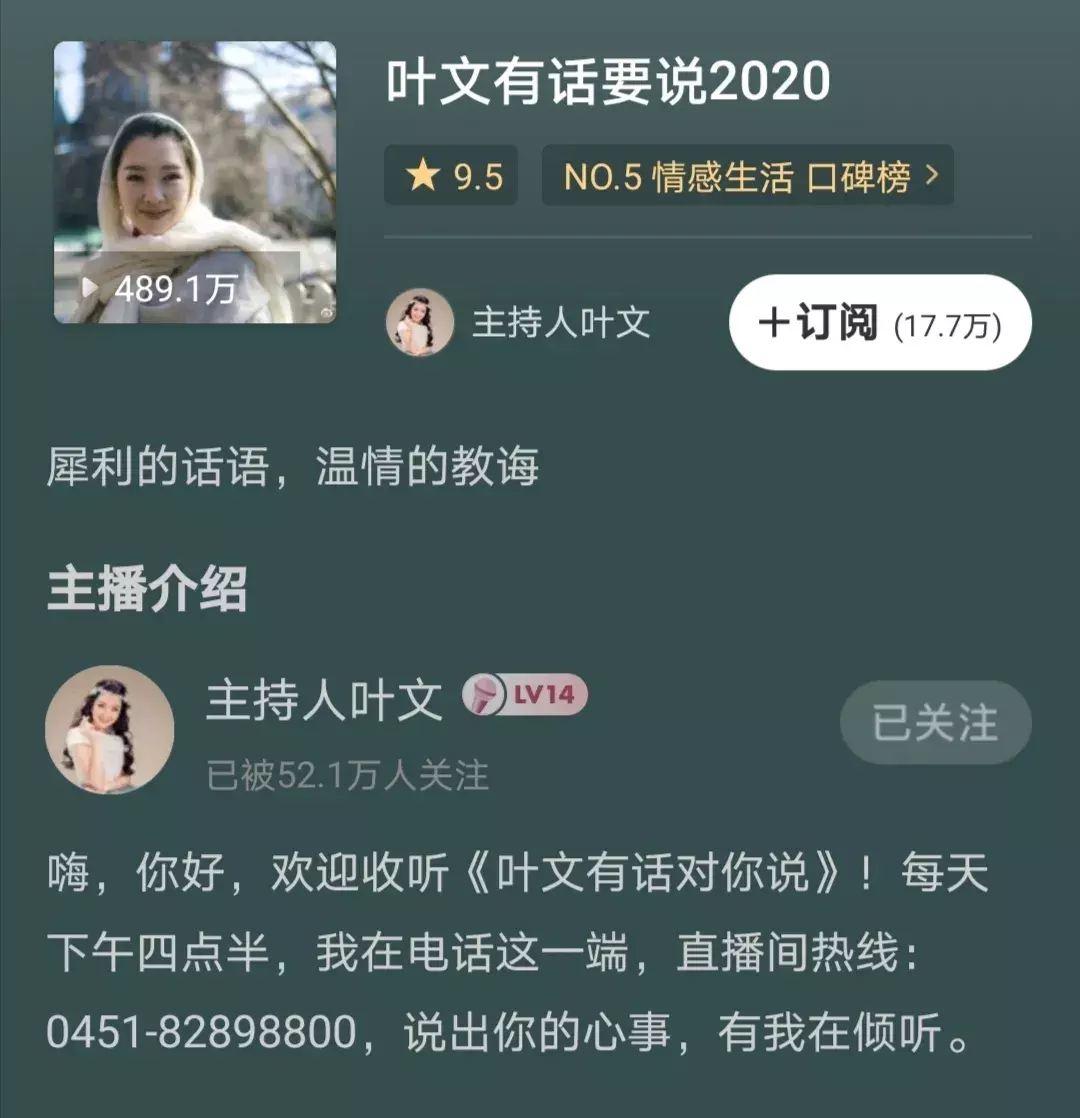Screen dimensions: 1080x1118
Task: Subscribe with the 订阅 button
Action: point(879,323)
